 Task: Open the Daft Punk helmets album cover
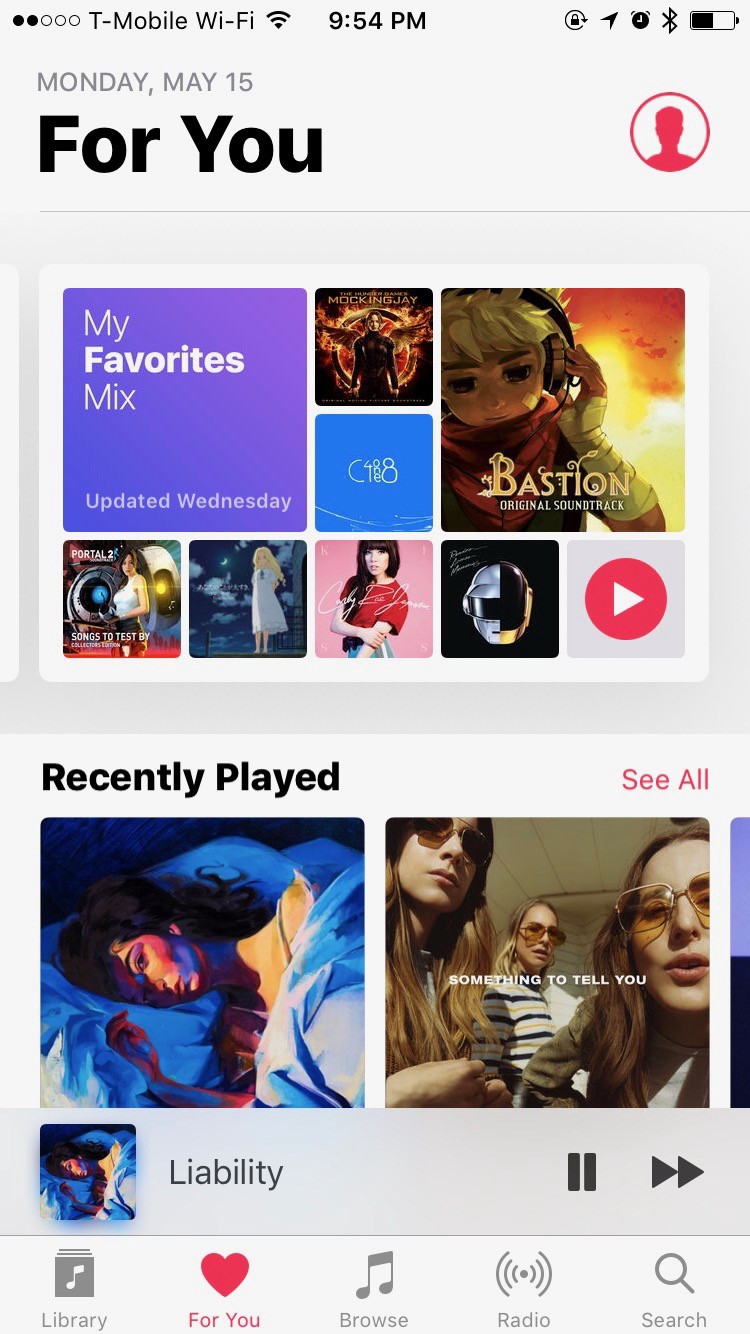pos(500,599)
